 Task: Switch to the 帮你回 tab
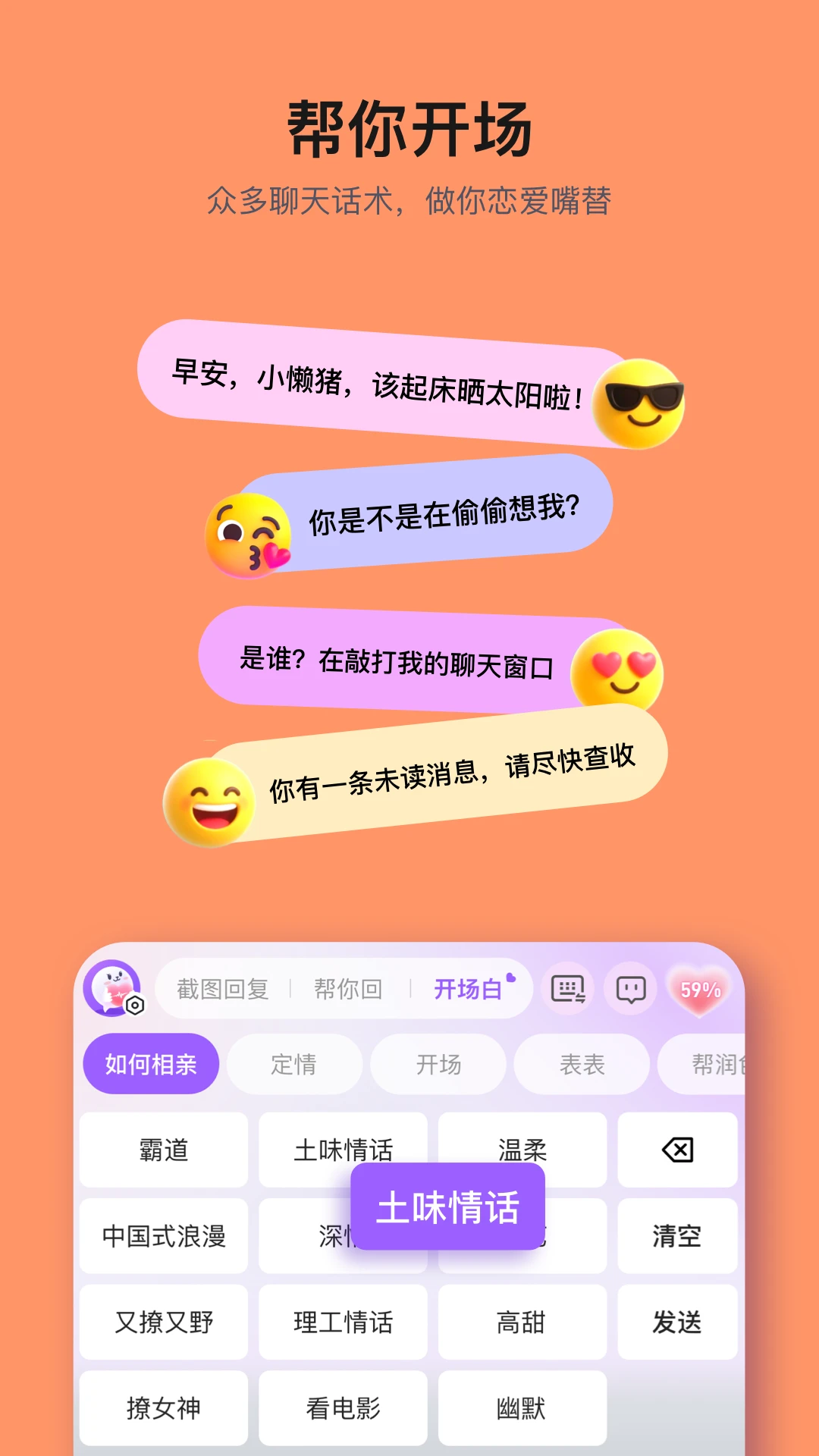tap(348, 988)
